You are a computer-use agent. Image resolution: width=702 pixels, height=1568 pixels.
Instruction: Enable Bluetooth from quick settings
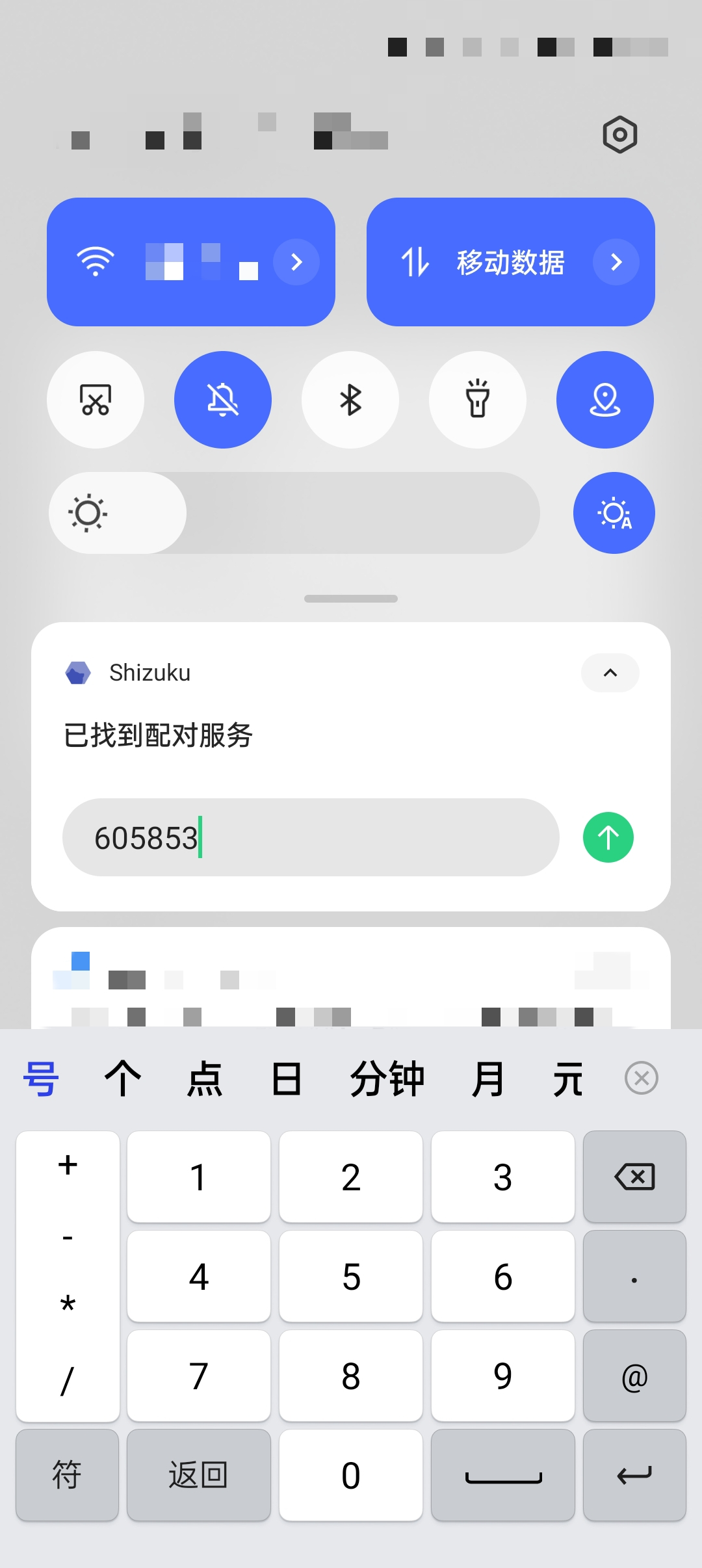(x=350, y=400)
